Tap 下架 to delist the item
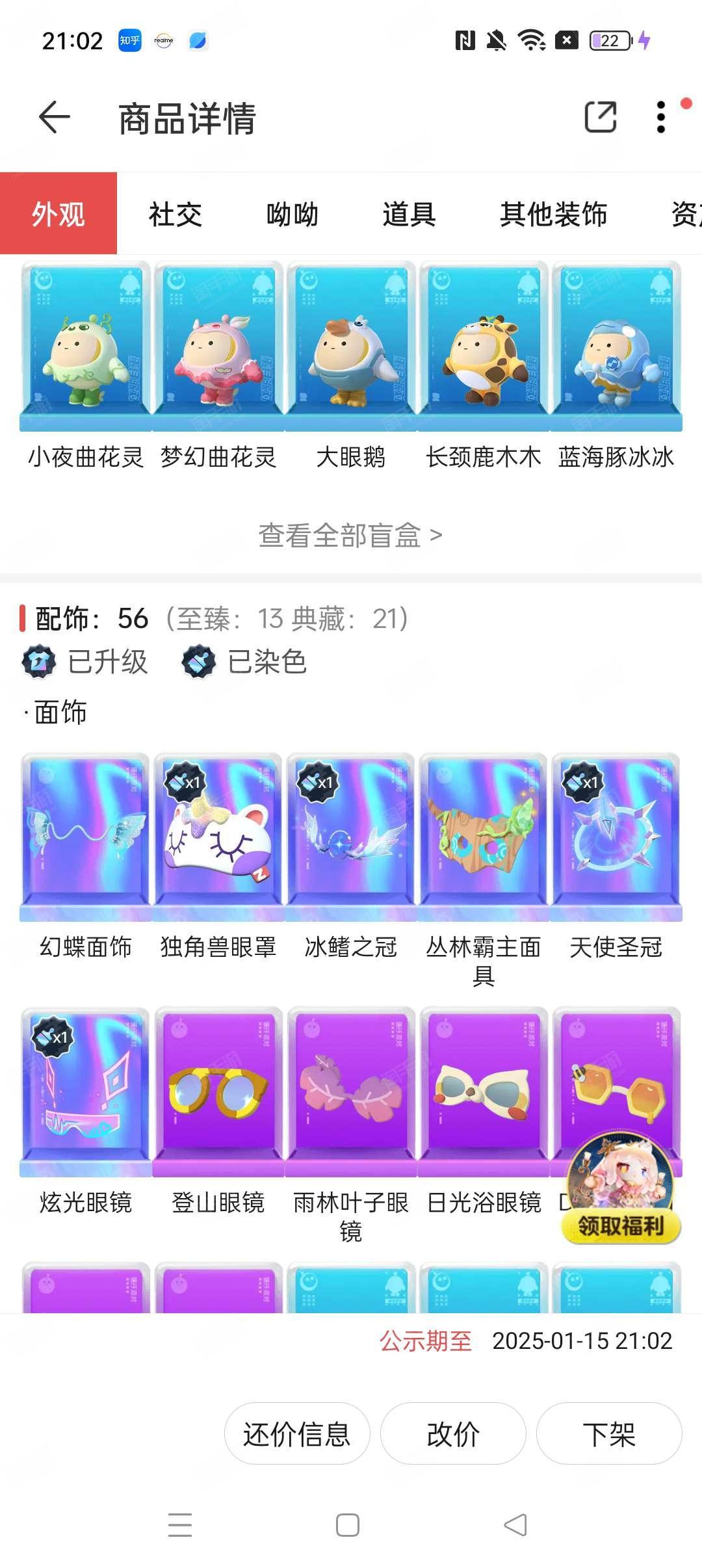702x1568 pixels. [x=609, y=1433]
